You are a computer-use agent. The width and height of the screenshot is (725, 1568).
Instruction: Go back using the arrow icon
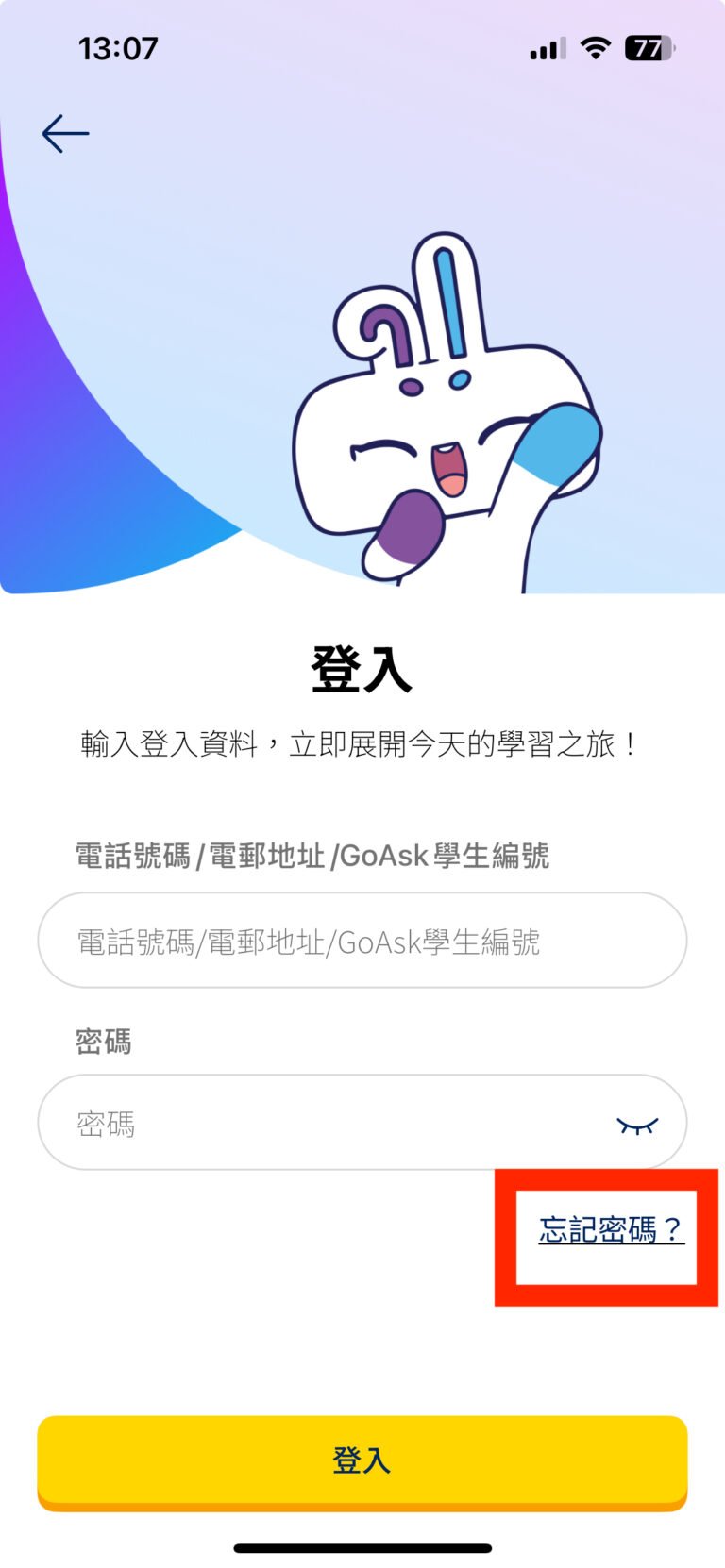point(65,134)
